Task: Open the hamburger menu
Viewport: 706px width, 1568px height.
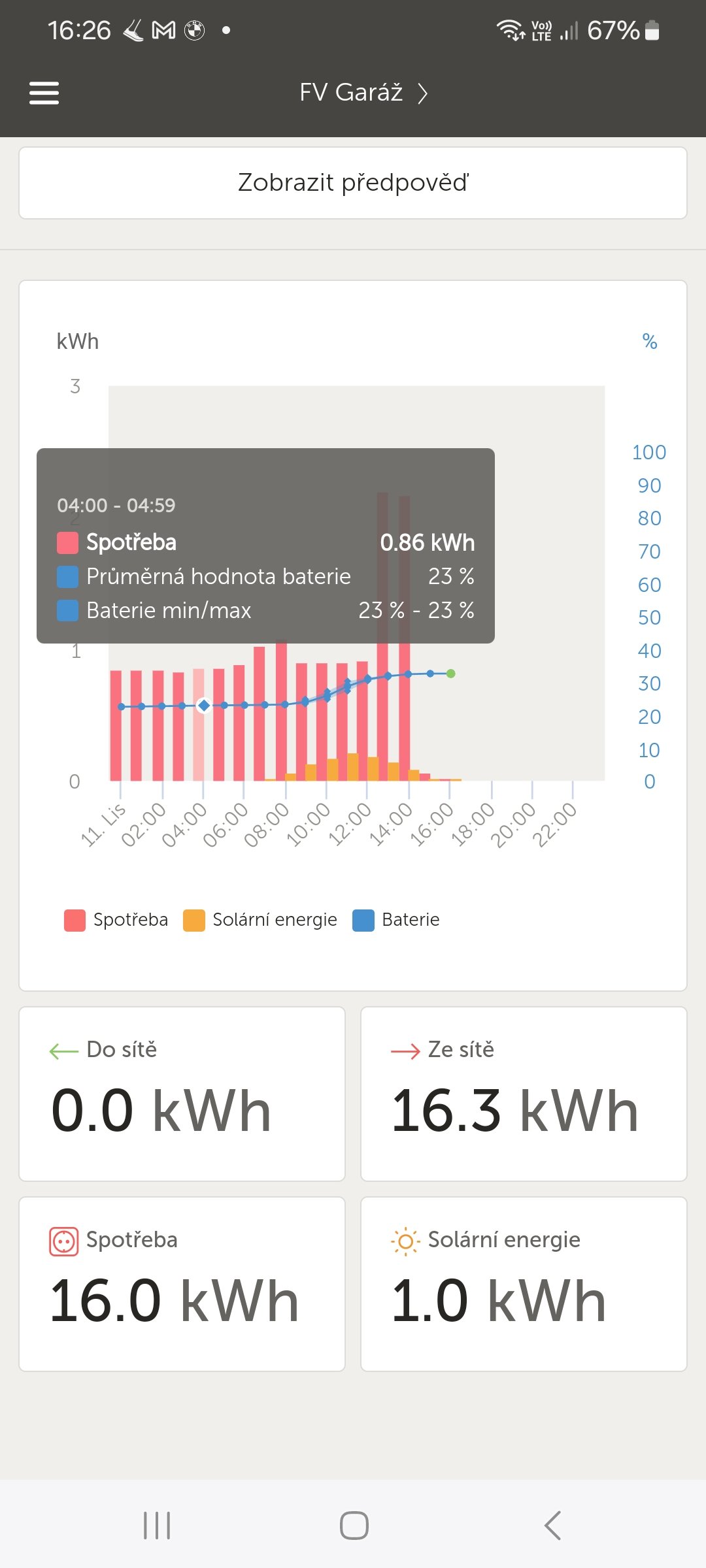Action: coord(44,93)
